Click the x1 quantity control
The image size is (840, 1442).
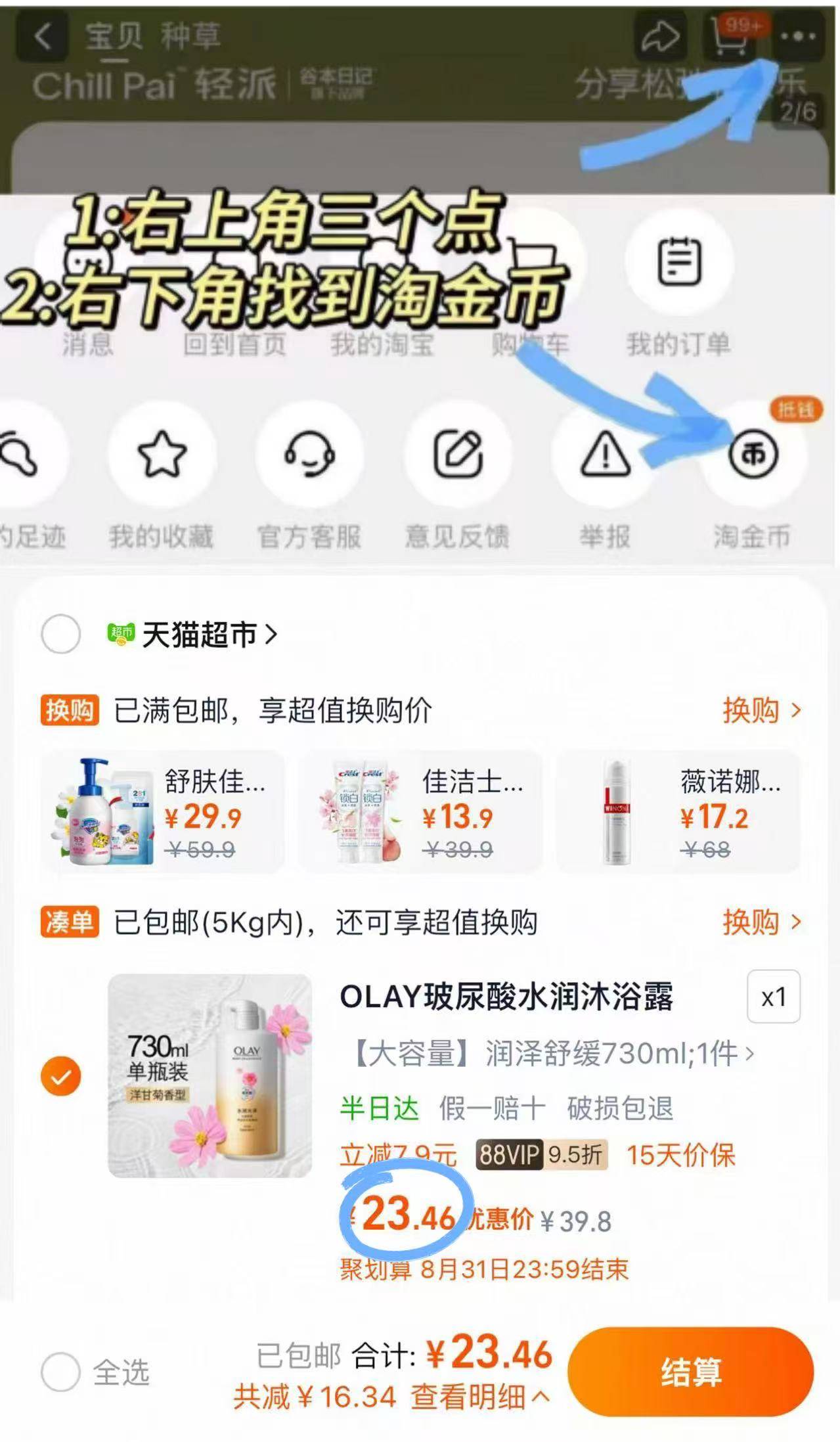(x=775, y=998)
